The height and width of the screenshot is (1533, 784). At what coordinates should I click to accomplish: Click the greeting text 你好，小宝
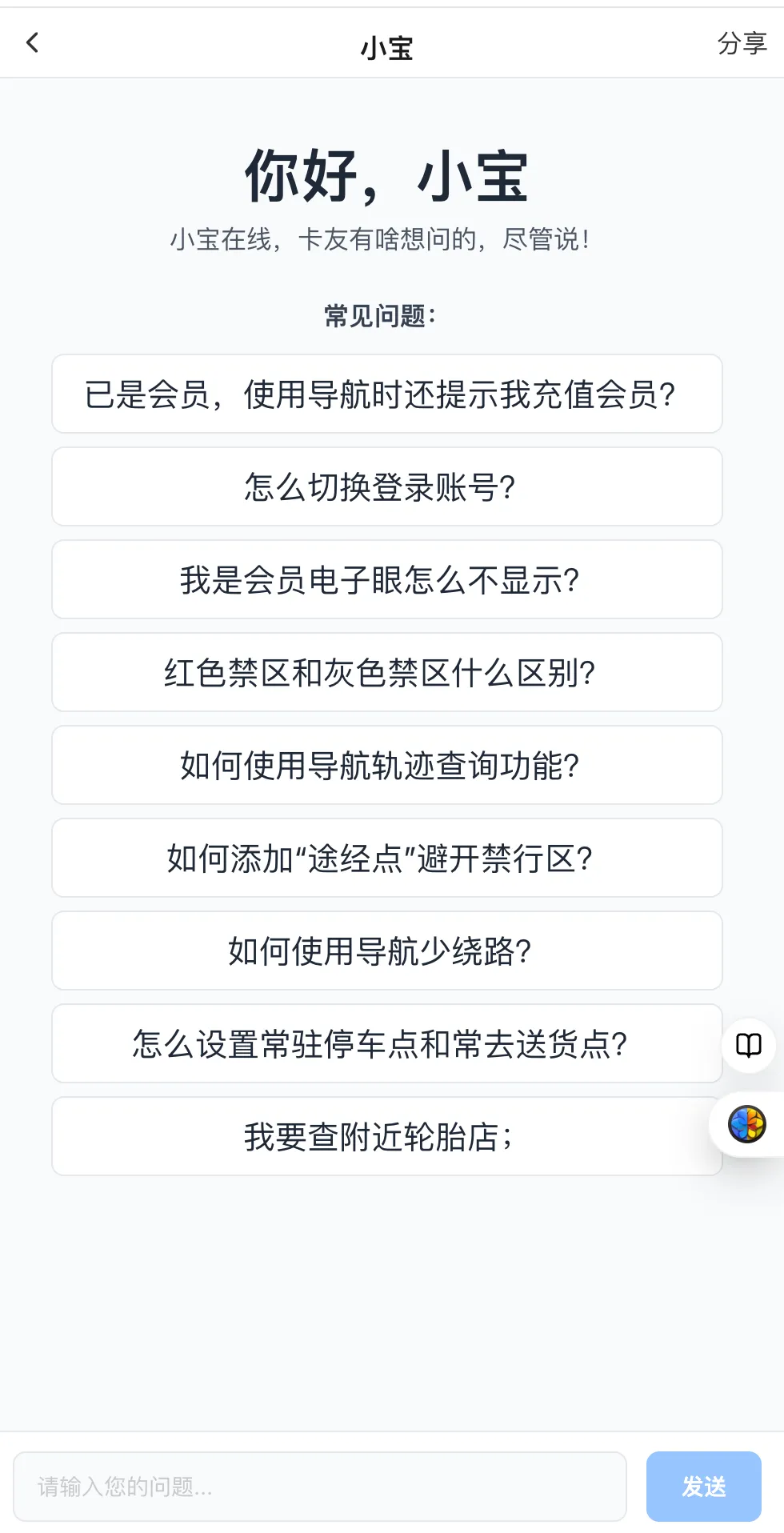coord(386,178)
